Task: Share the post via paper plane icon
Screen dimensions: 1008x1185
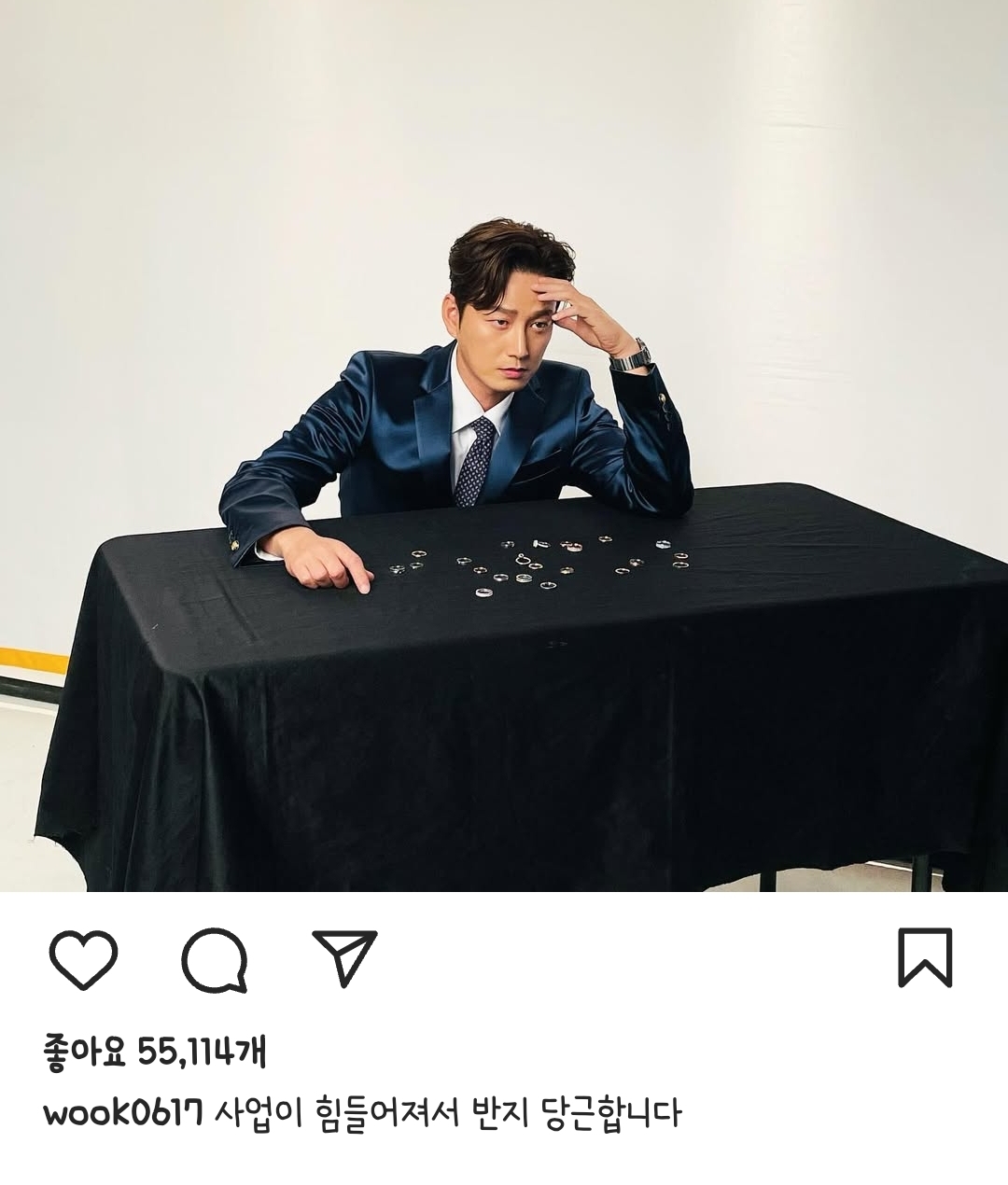Action: 344,957
